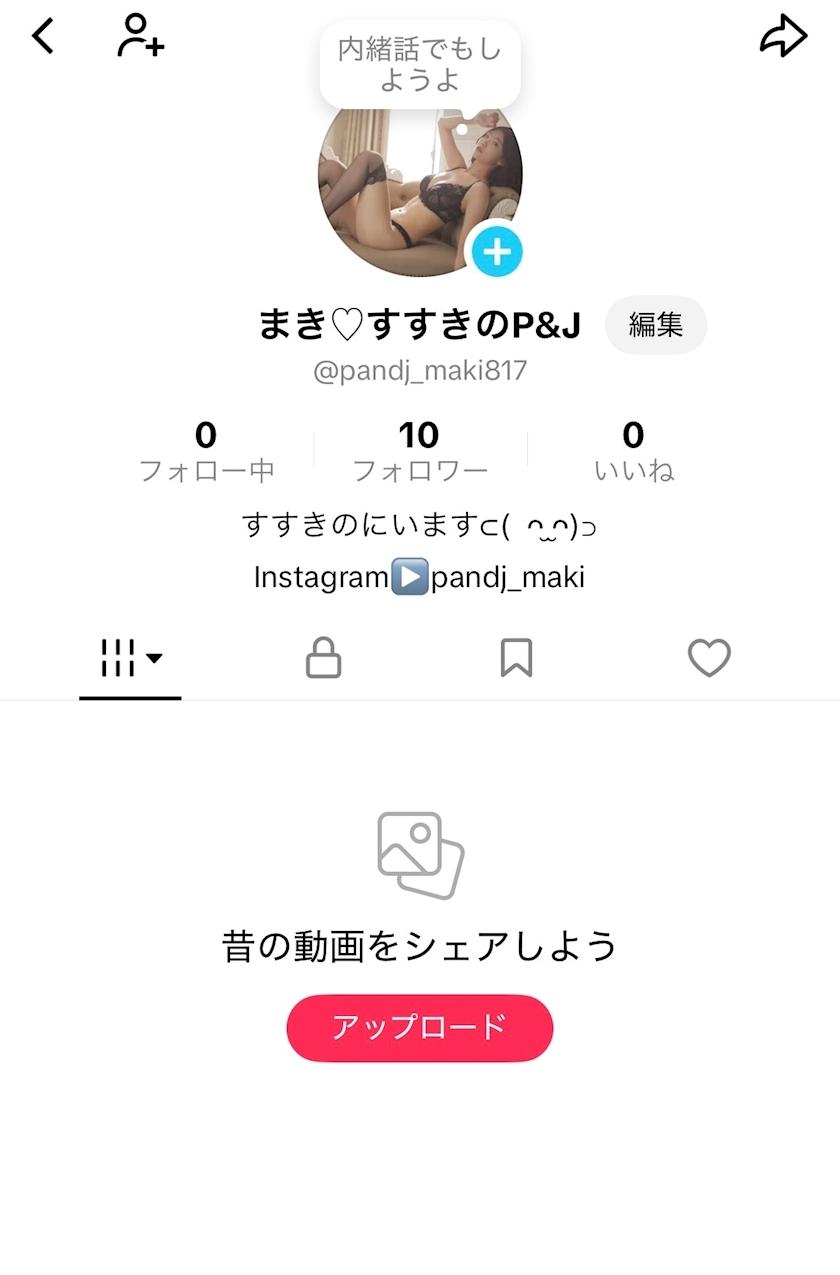This screenshot has width=840, height=1275.
Task: Go back with the back arrow
Action: (x=43, y=36)
